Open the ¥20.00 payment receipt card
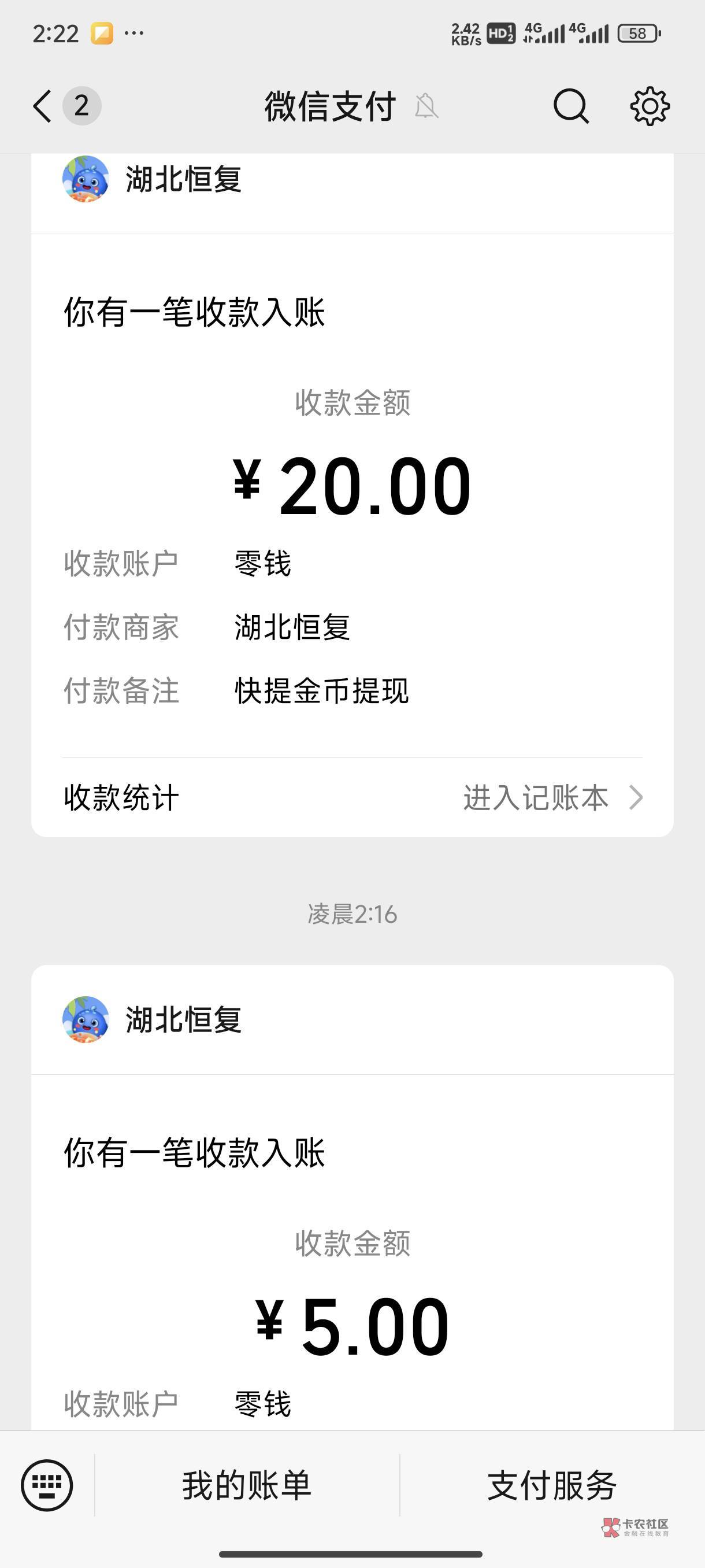Screen dimensions: 705x1568 pos(351,487)
